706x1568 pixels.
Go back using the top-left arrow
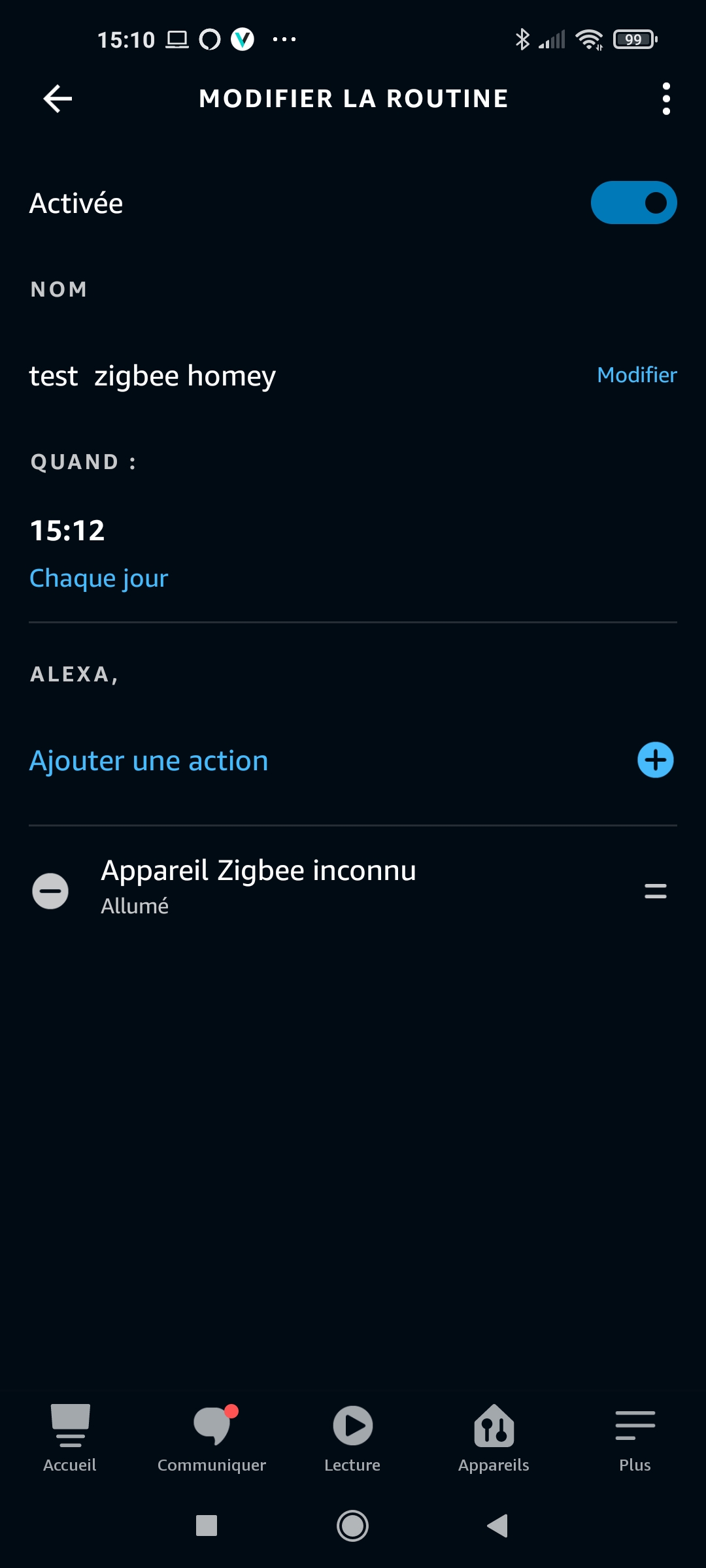[x=58, y=99]
